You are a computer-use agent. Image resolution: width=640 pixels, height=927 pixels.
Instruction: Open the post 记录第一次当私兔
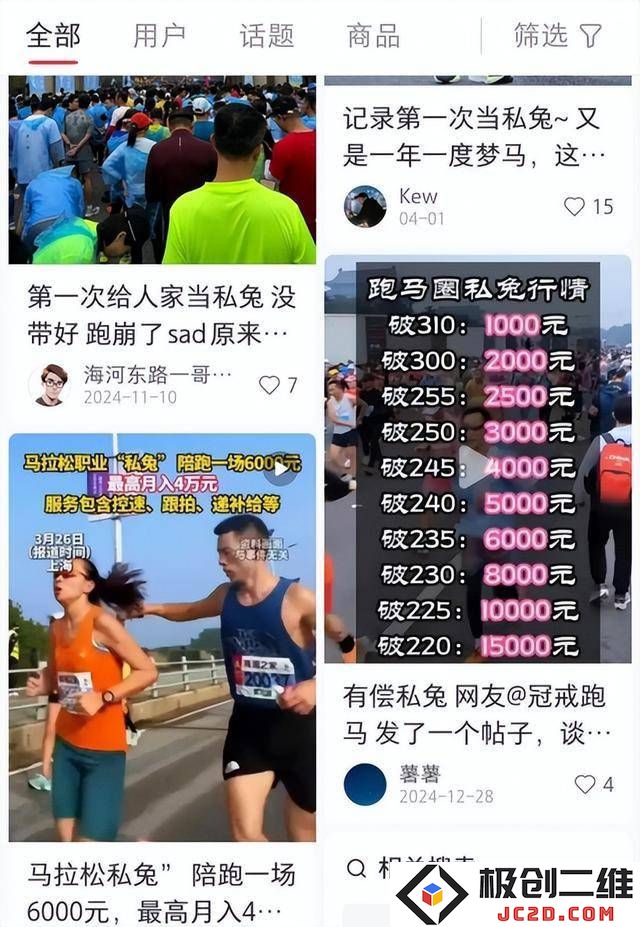476,137
